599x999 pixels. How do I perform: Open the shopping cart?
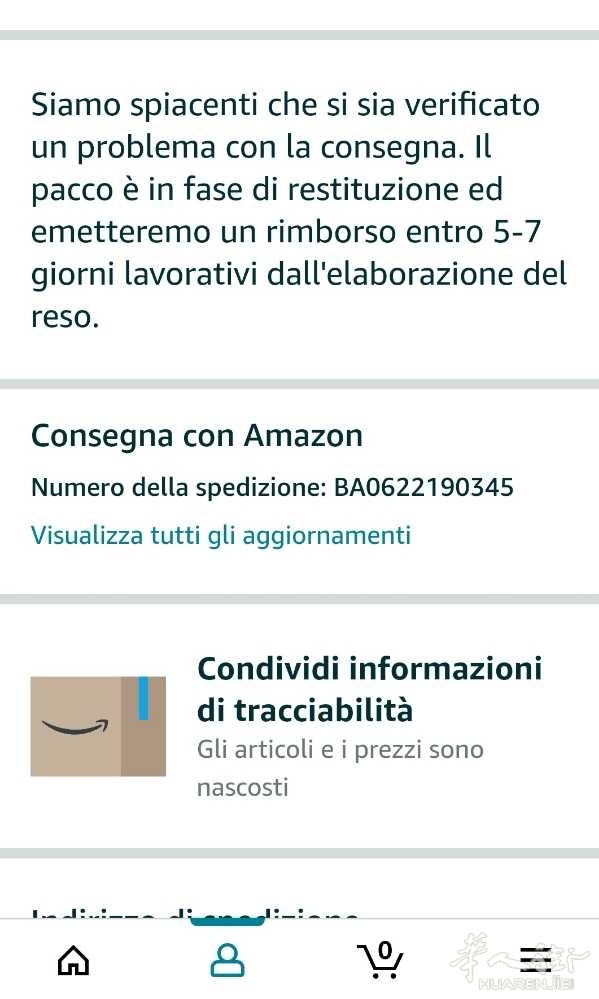click(x=380, y=959)
